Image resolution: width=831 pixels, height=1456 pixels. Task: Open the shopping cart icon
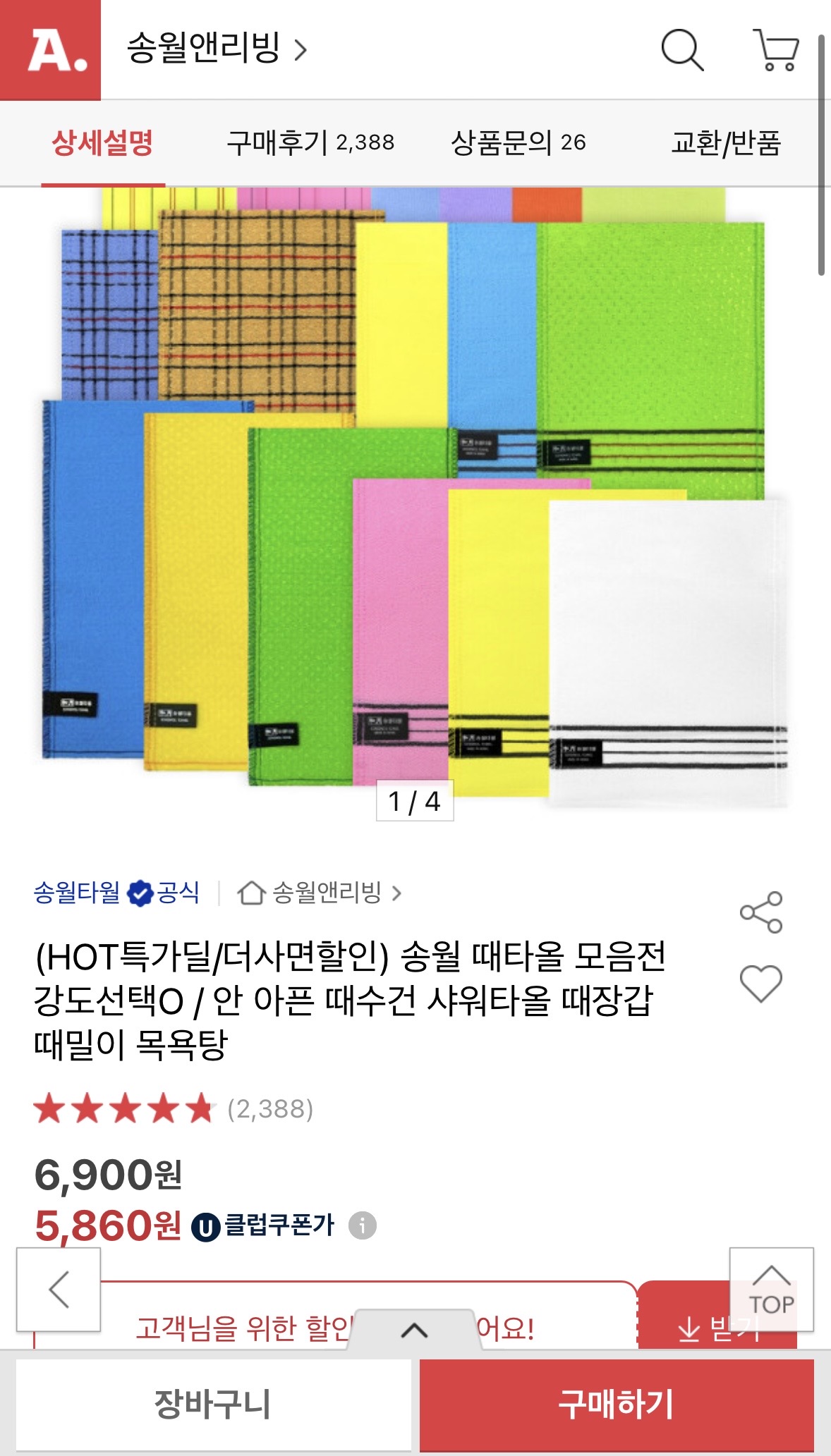click(x=775, y=51)
